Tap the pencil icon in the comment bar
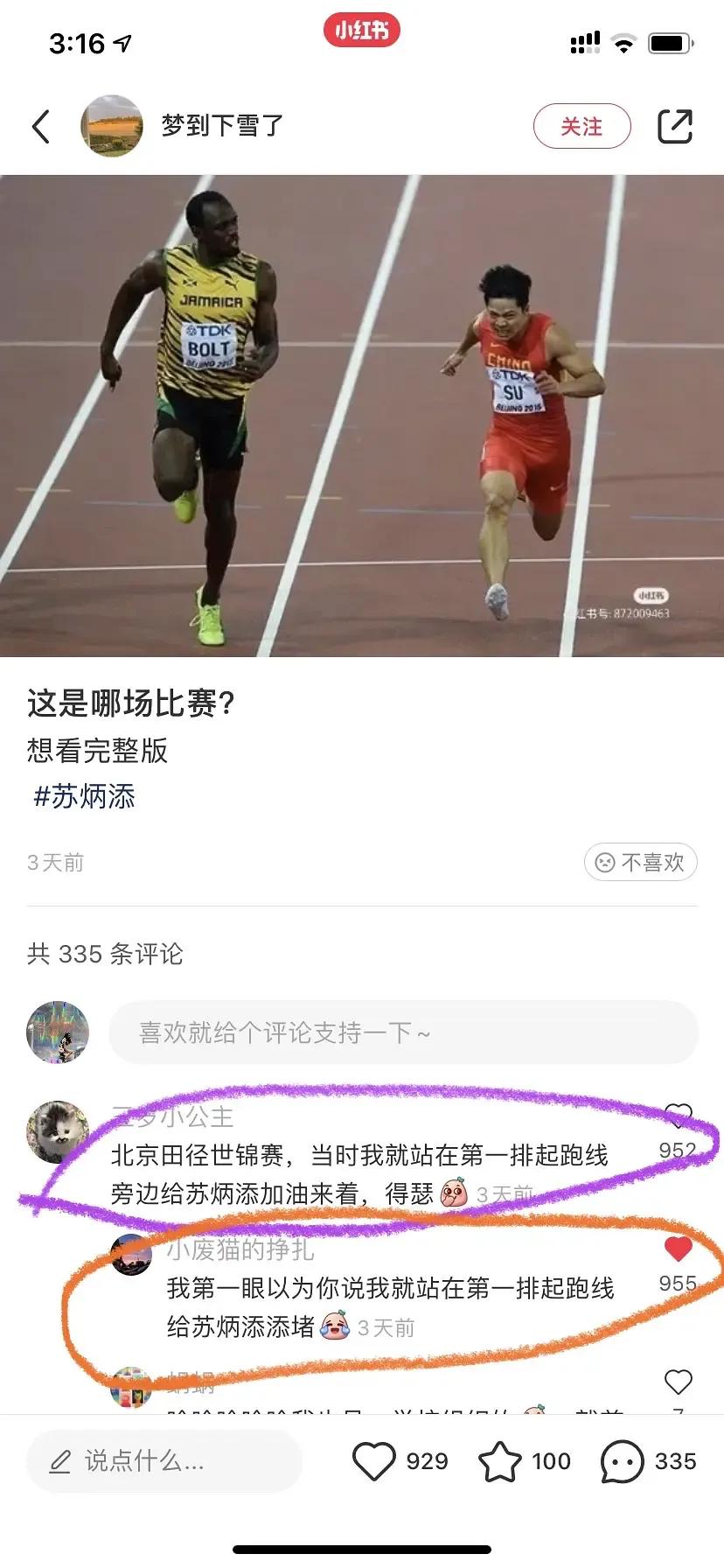Image resolution: width=724 pixels, height=1568 pixels. (x=58, y=1460)
